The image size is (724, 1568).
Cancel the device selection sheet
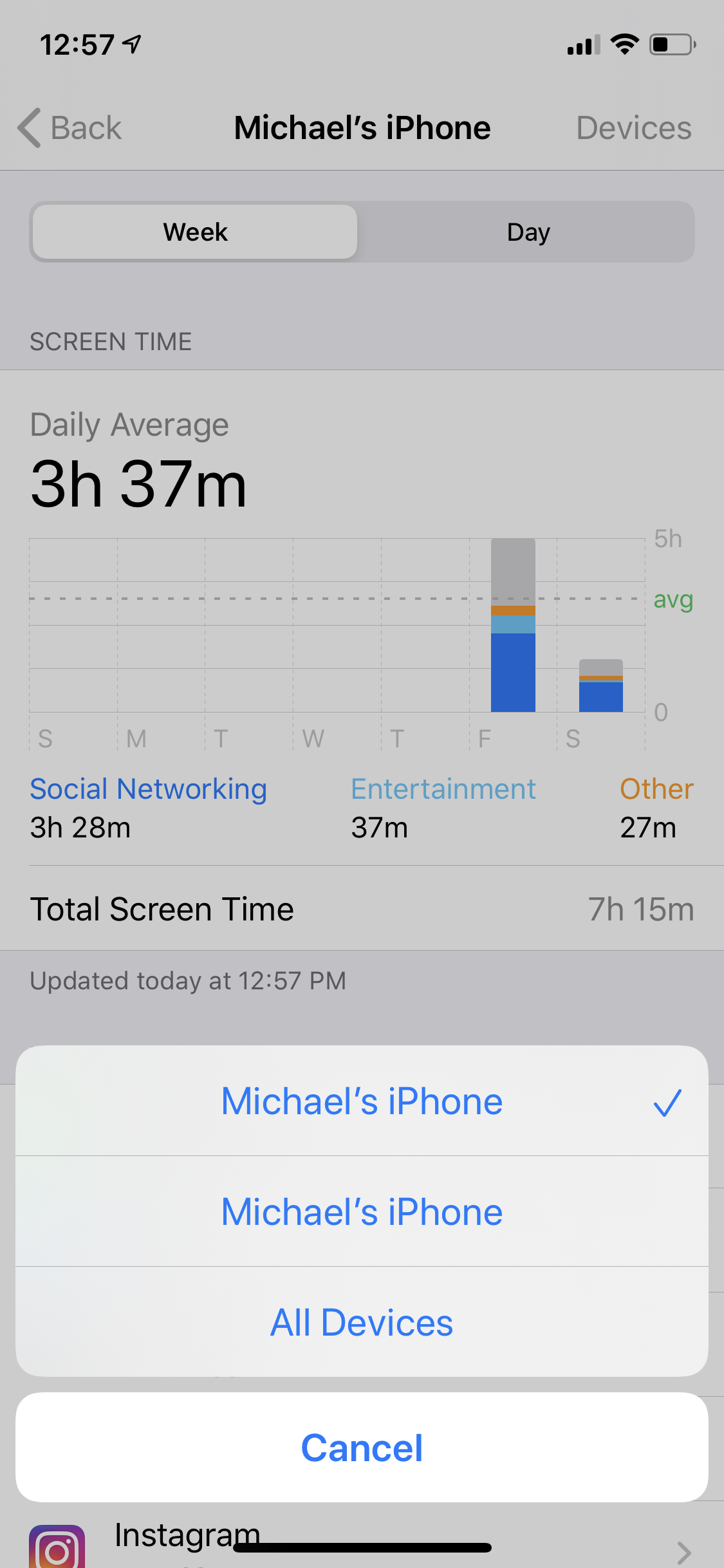(x=362, y=1448)
